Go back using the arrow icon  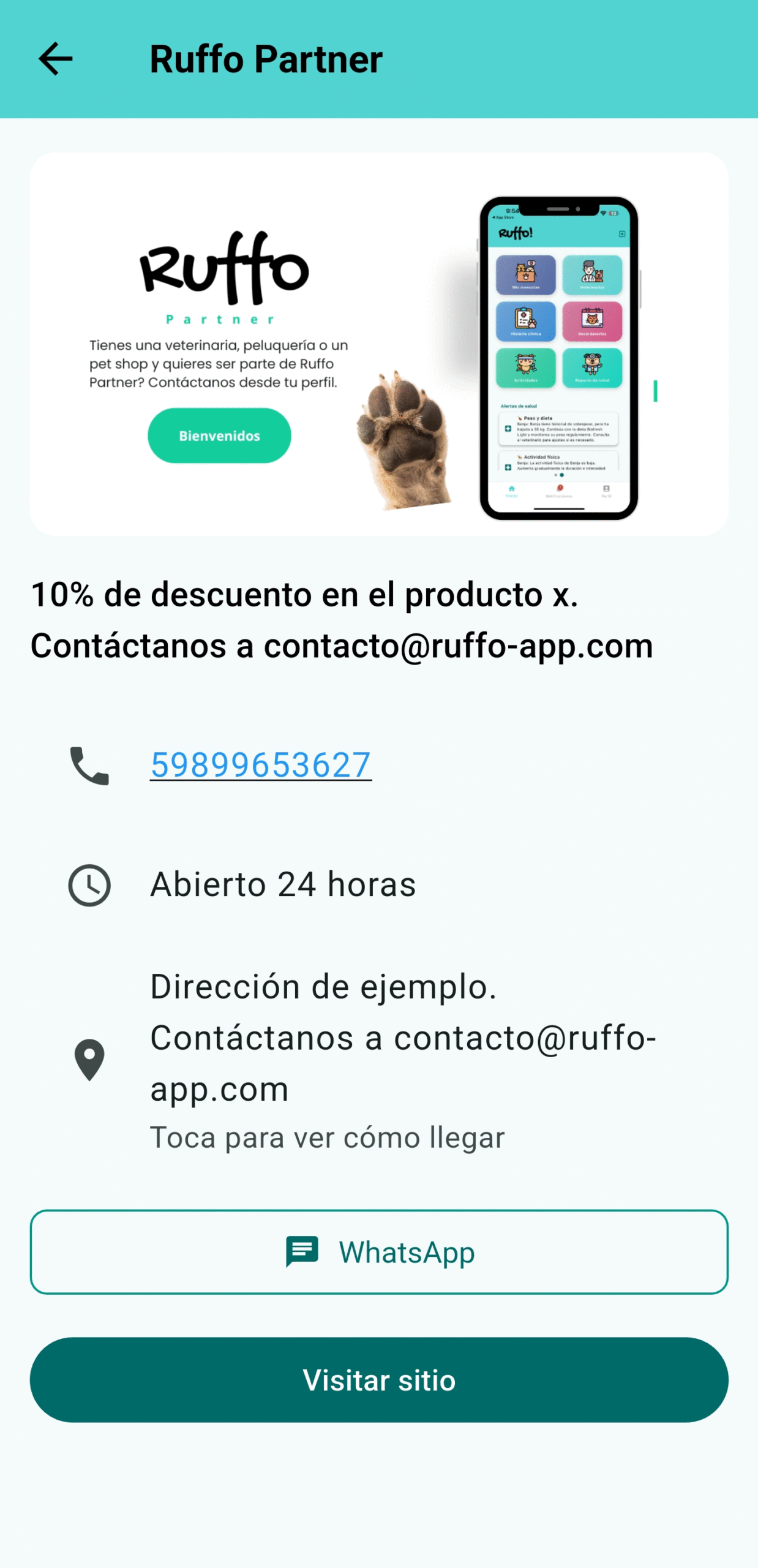click(x=57, y=59)
